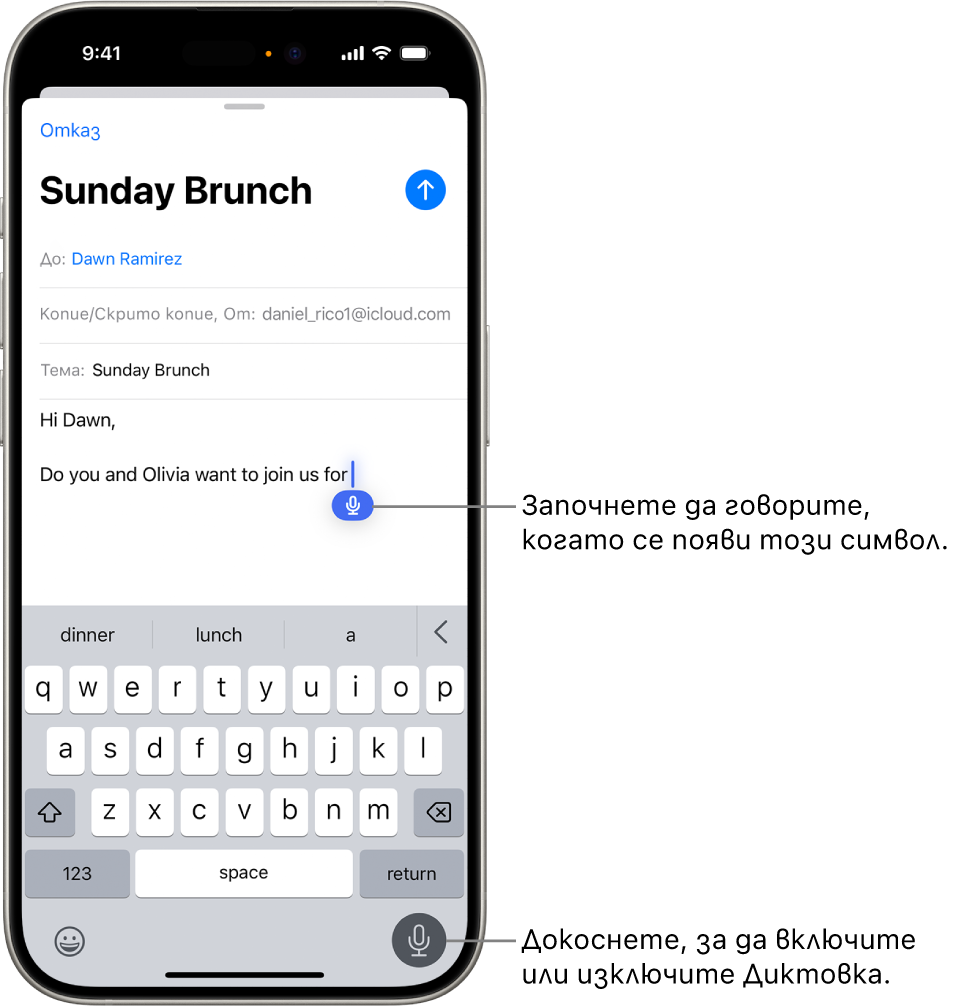The image size is (955, 1008).
Task: Tap the arrow beside the suggestion bar
Action: coord(441,632)
